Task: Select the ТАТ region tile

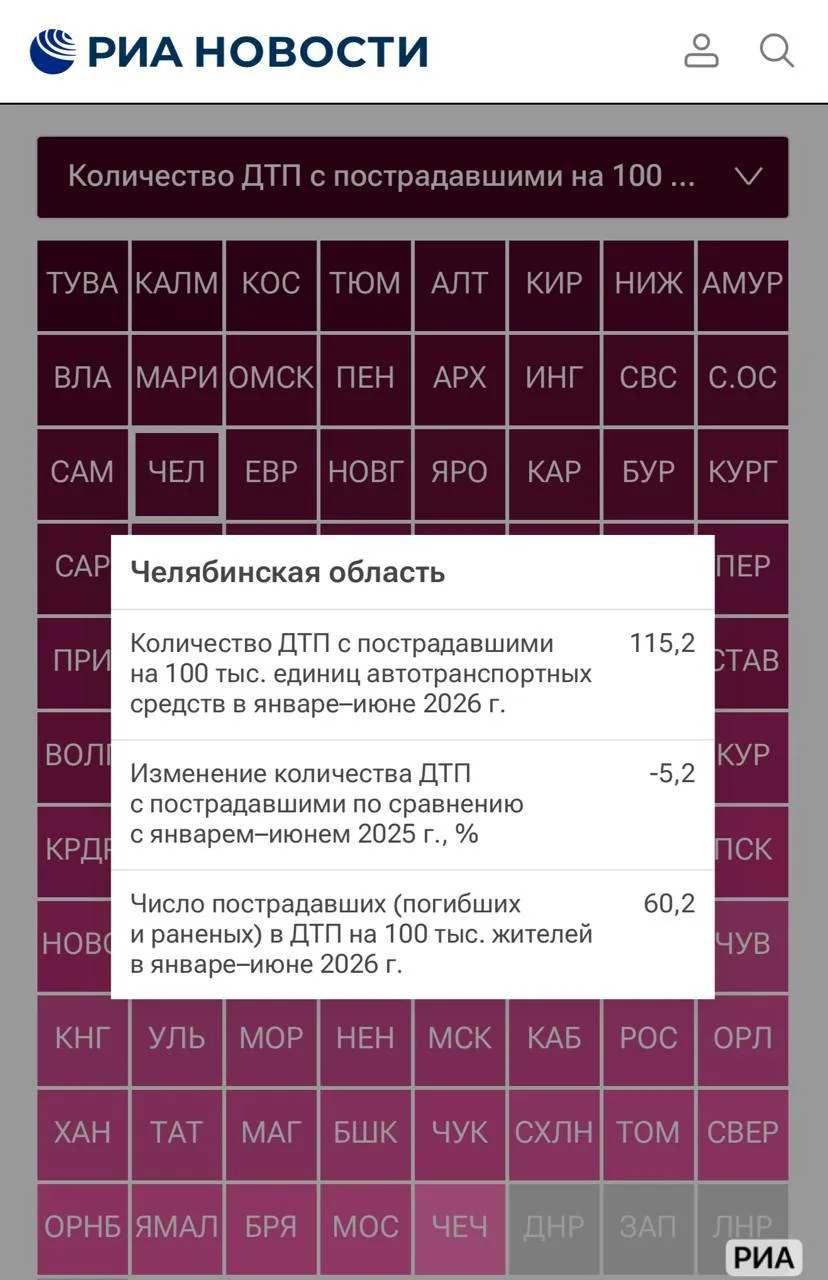Action: pyautogui.click(x=177, y=1132)
